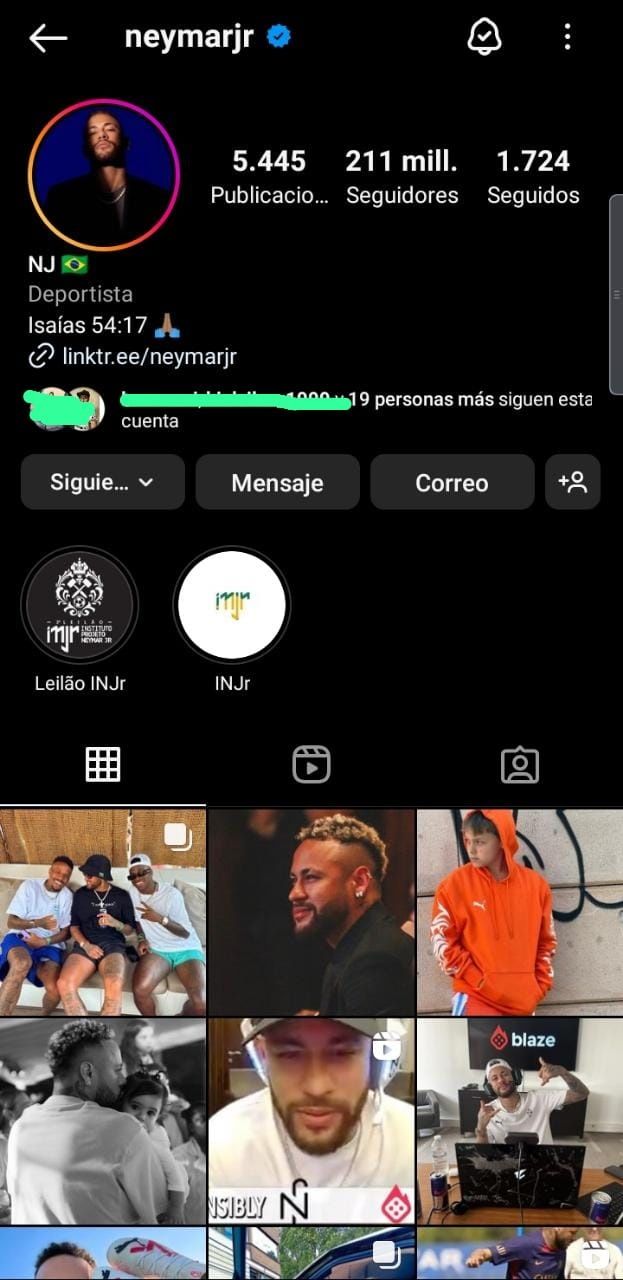View the profile picture story
Screen dimensions: 623x1280
(x=104, y=175)
